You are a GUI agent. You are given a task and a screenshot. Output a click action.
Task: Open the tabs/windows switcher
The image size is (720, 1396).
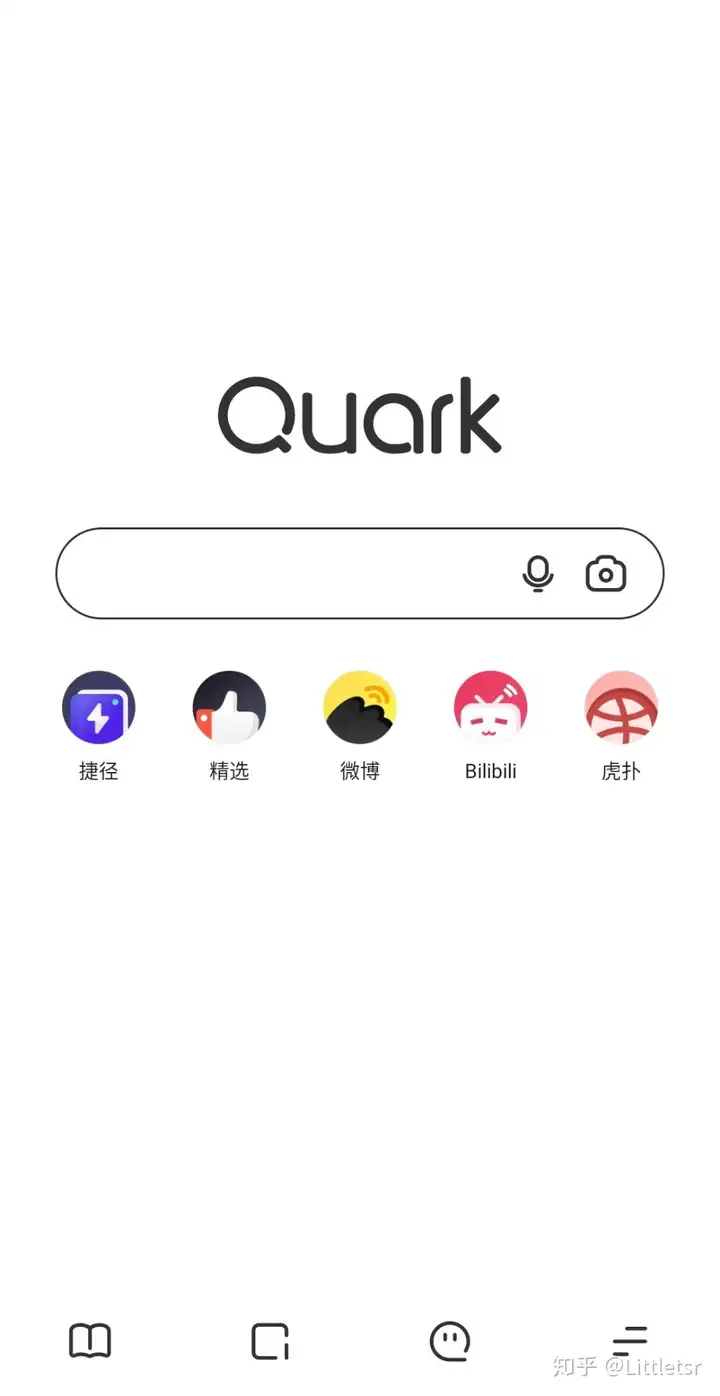[x=270, y=1341]
